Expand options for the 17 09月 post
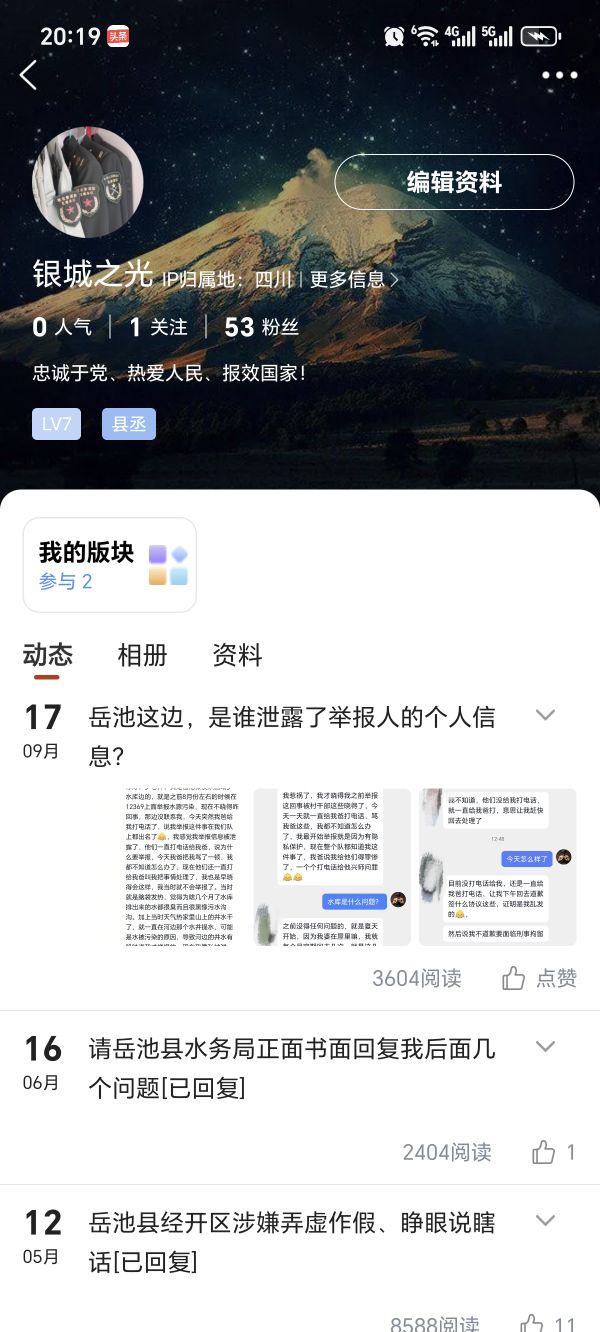600x1332 pixels. 545,715
